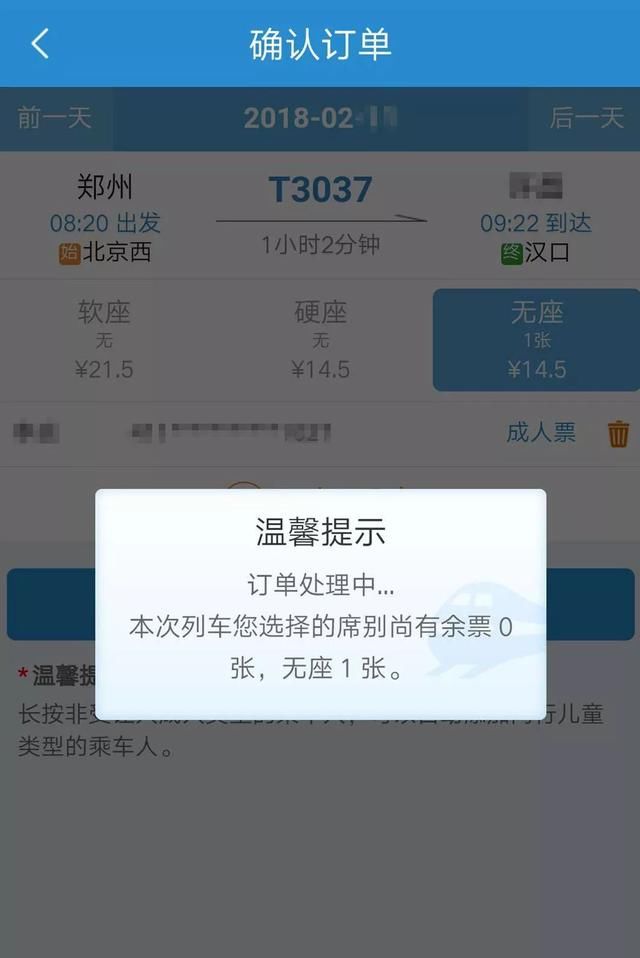The image size is (640, 958).
Task: Delete the passenger using the trash icon
Action: (x=618, y=433)
